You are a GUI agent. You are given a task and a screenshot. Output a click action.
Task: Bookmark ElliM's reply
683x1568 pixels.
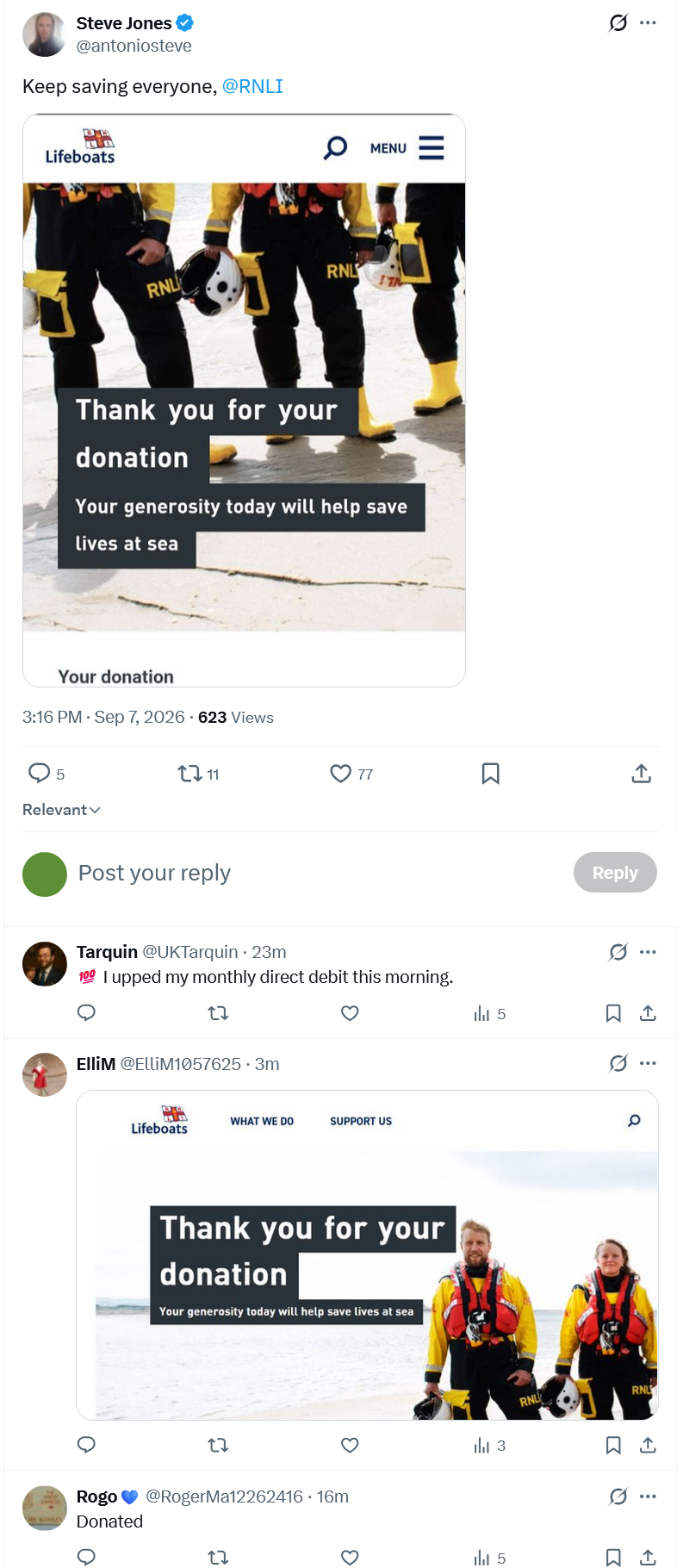(613, 1445)
